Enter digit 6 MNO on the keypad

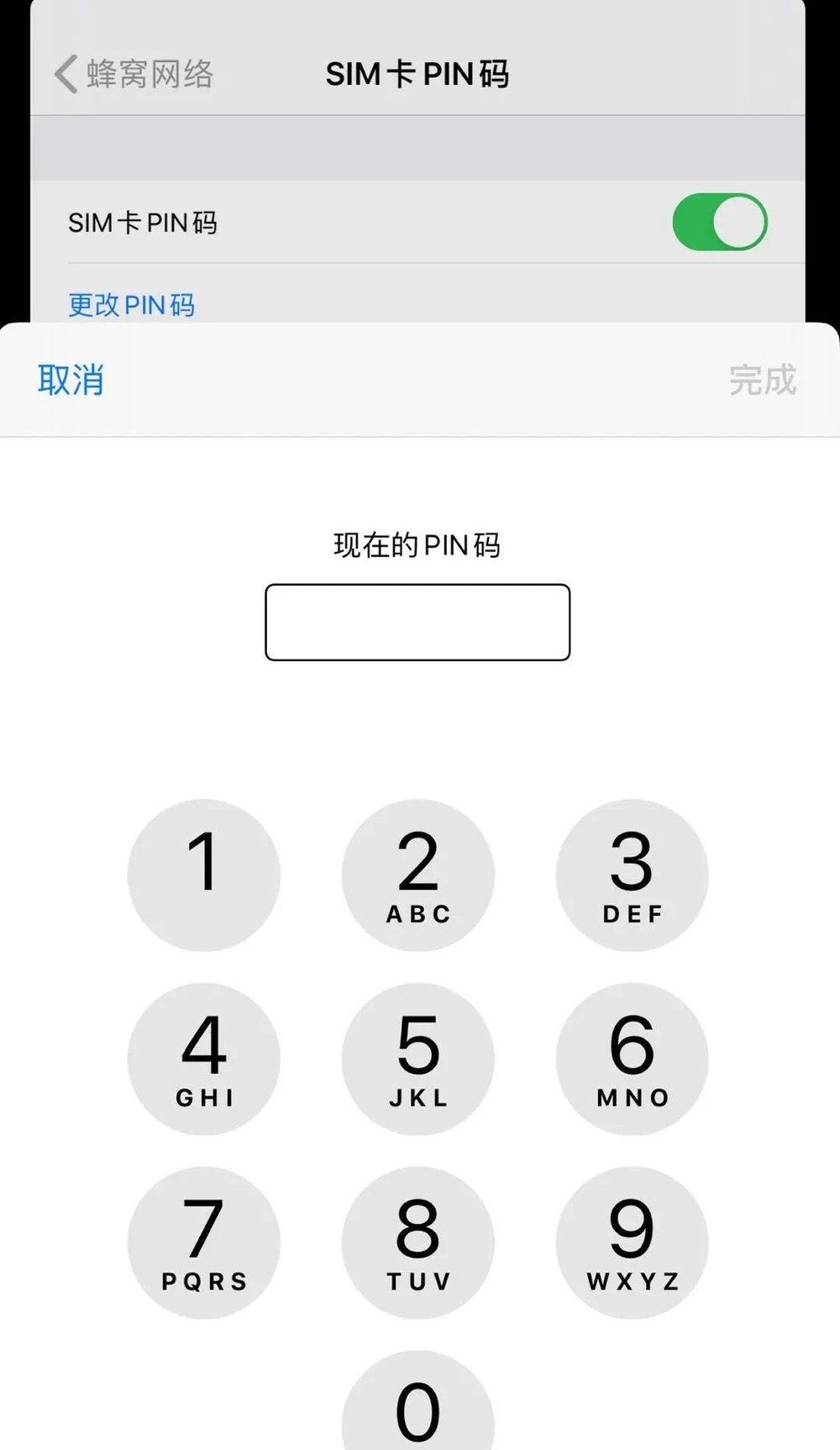632,1059
